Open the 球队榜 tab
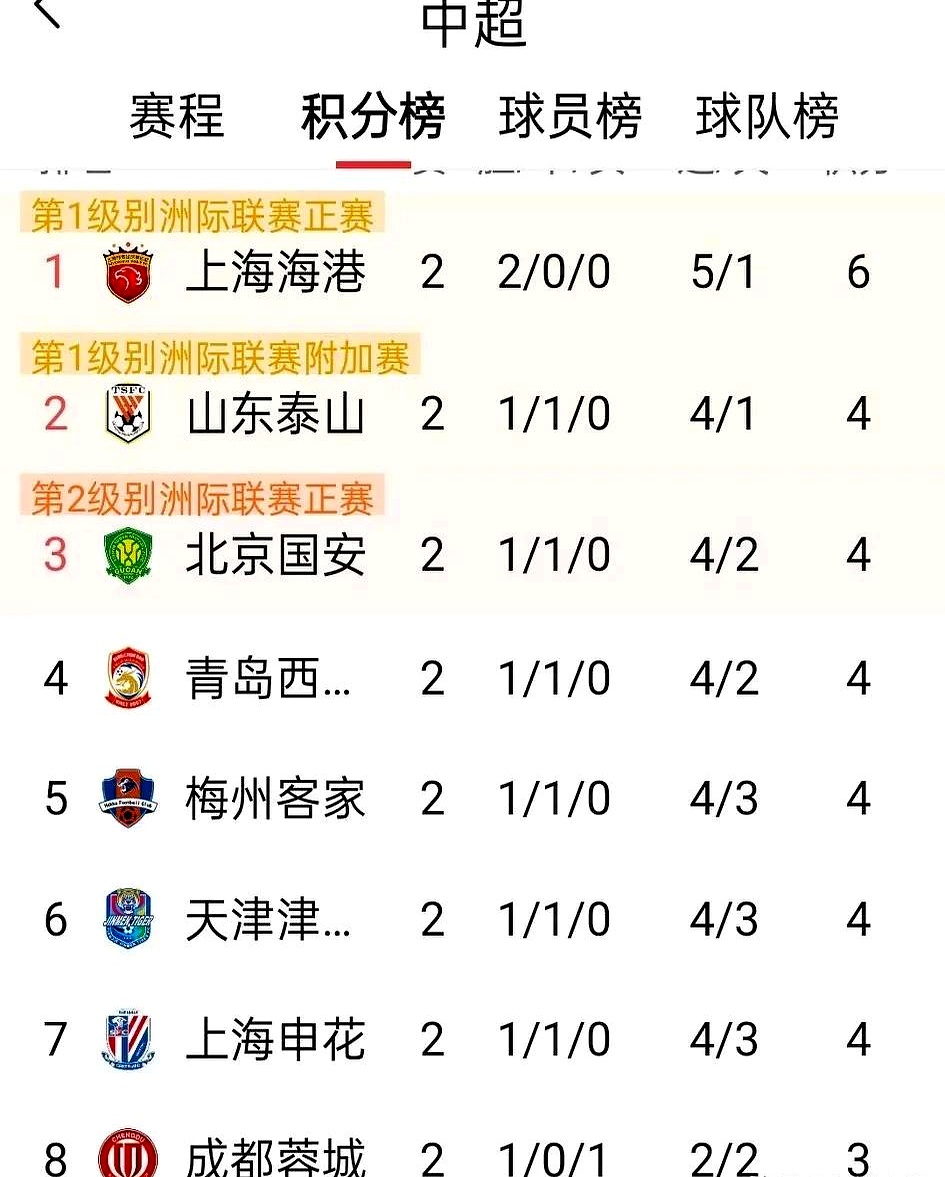The height and width of the screenshot is (1177, 945). pyautogui.click(x=767, y=117)
